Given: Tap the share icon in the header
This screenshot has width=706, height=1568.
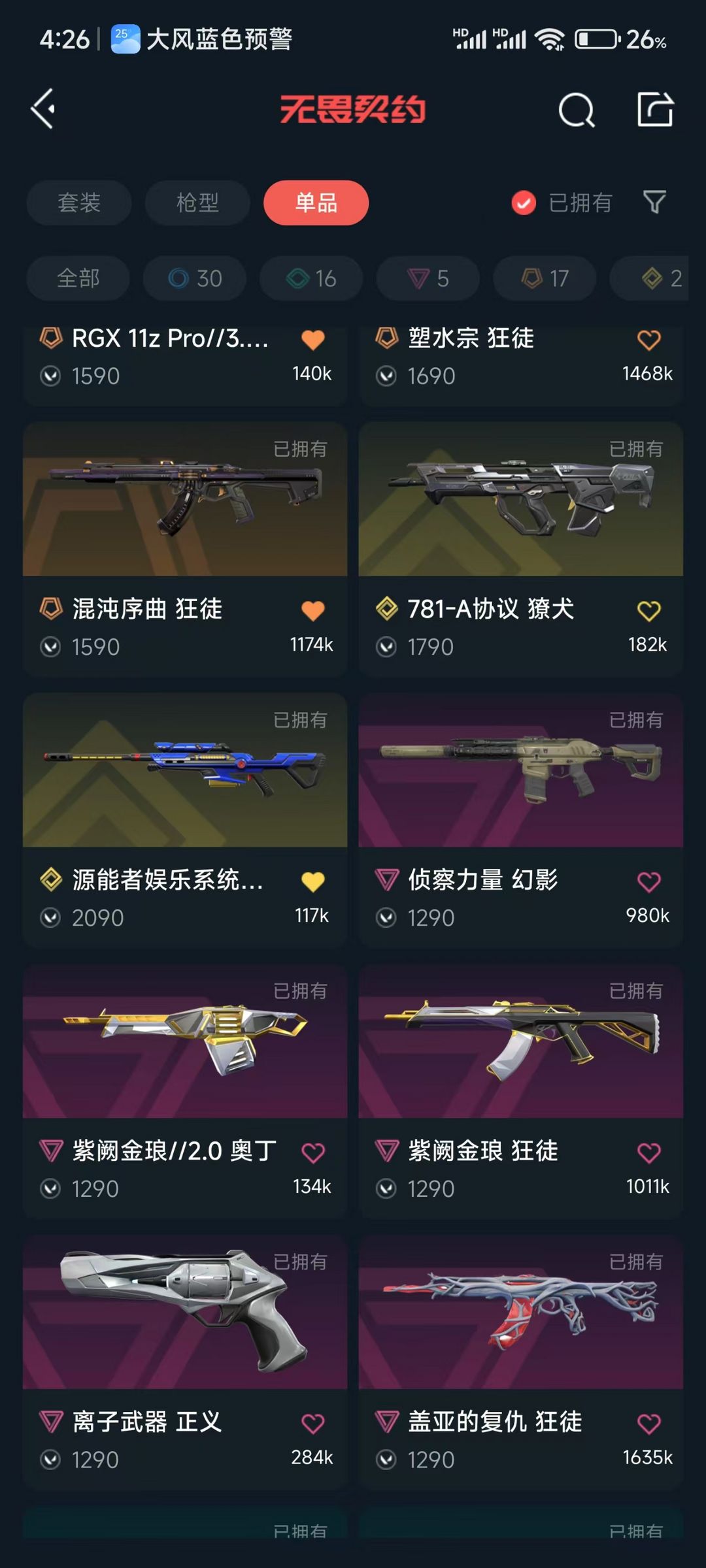Looking at the screenshot, I should click(x=655, y=109).
